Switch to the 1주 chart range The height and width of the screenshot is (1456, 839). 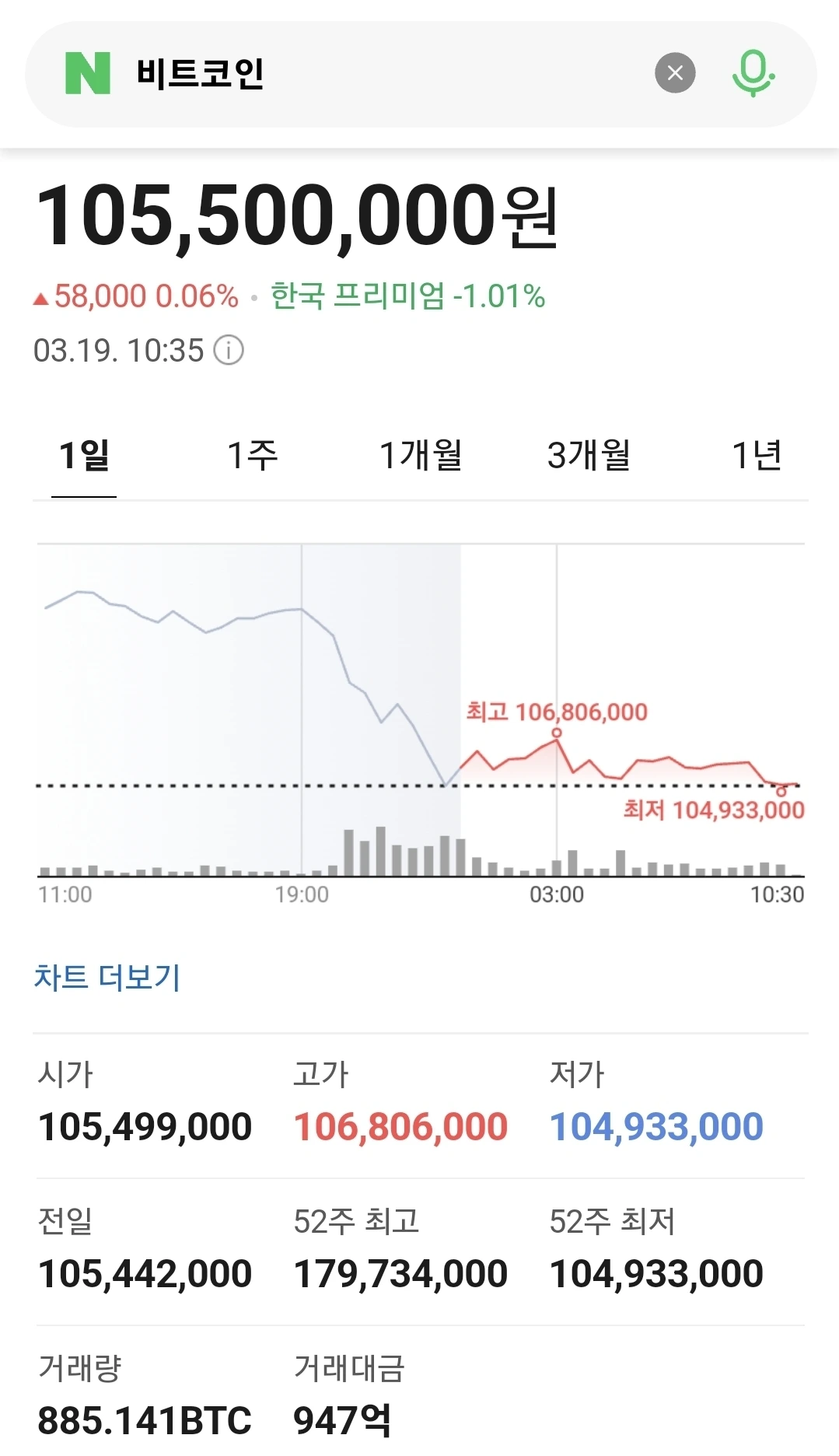pos(252,456)
